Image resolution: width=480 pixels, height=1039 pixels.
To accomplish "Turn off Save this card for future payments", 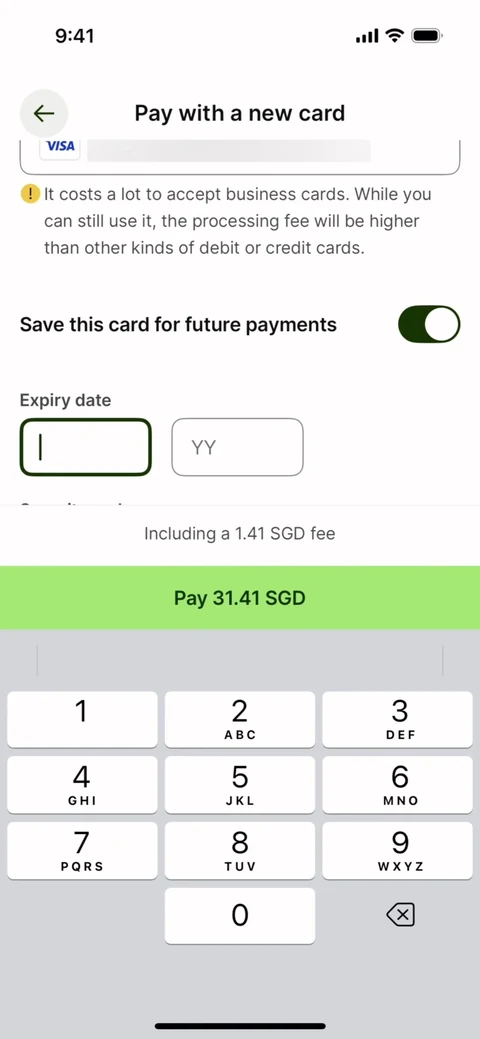I will coord(429,324).
